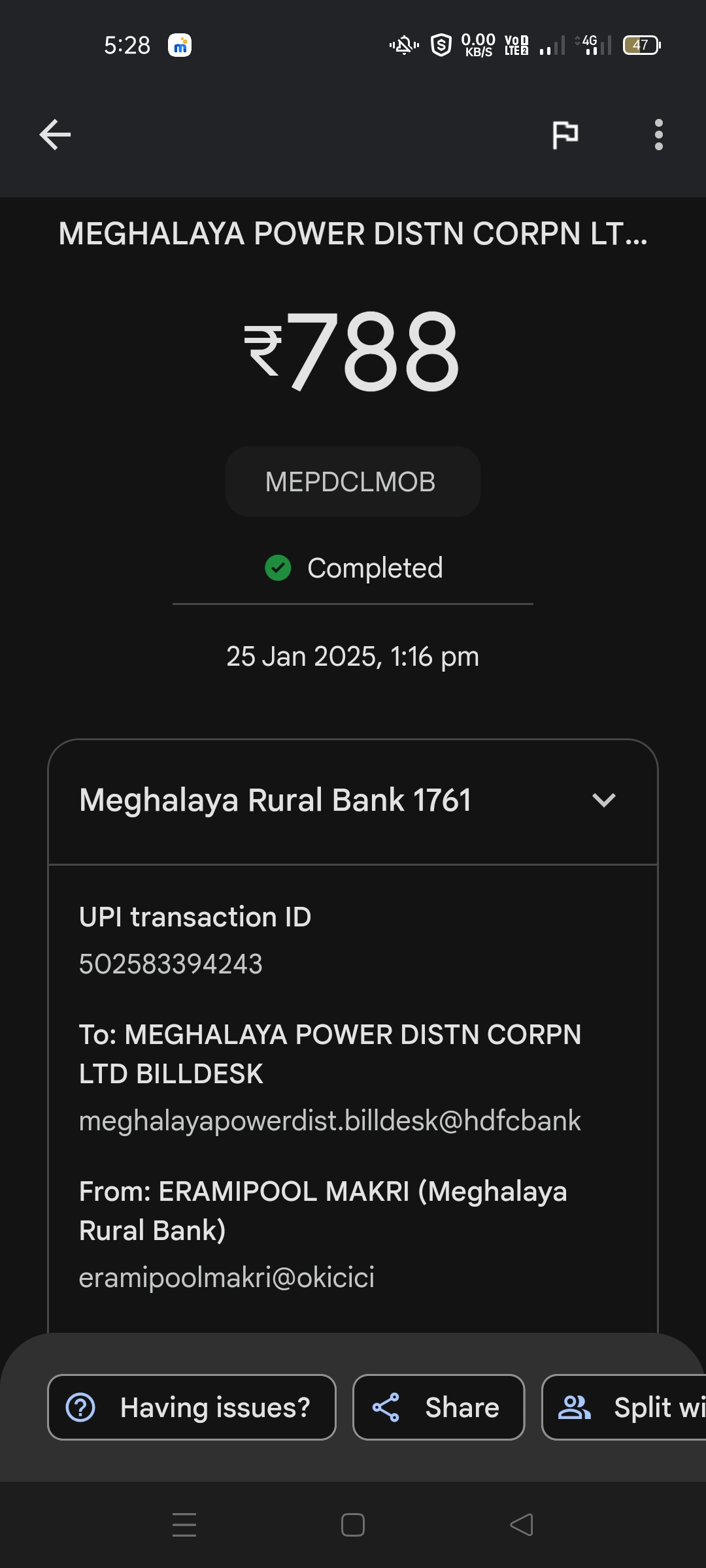Open the three-dot overflow menu
The height and width of the screenshot is (1568, 706).
click(658, 135)
